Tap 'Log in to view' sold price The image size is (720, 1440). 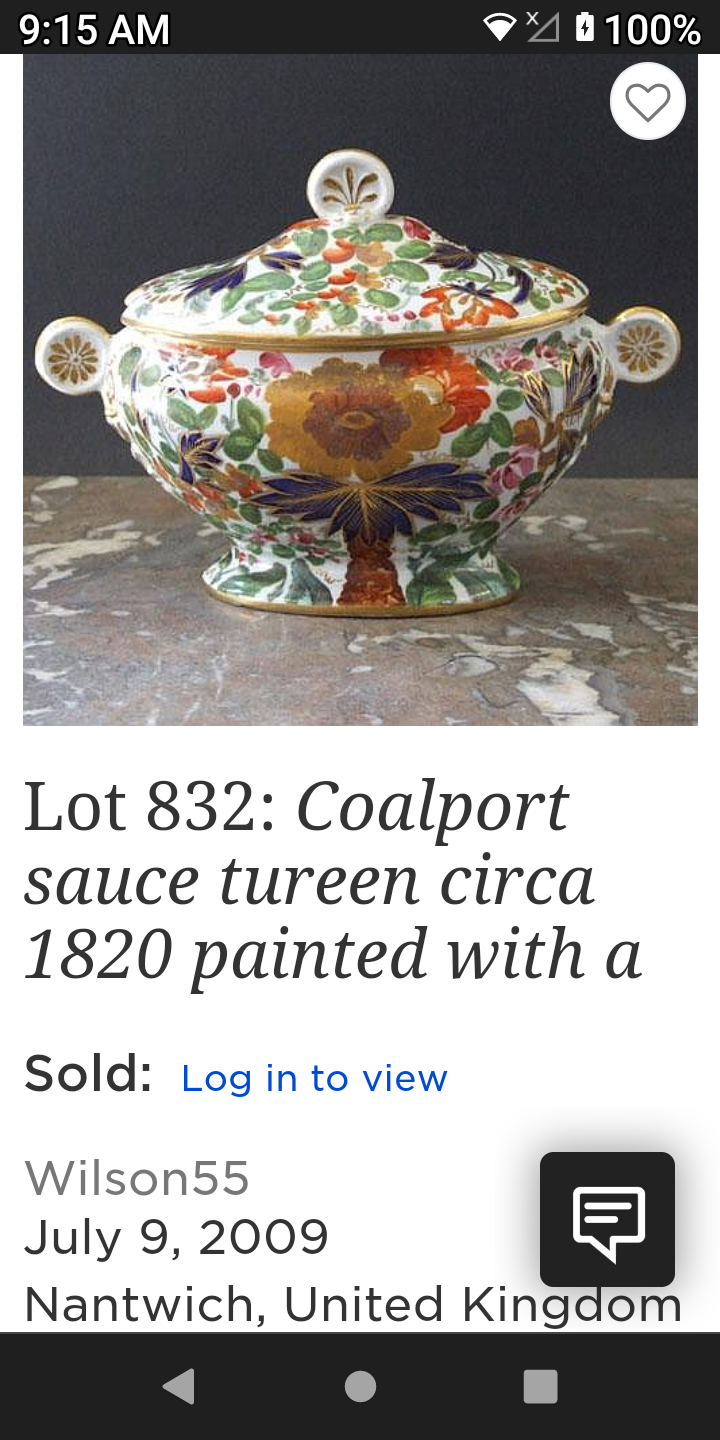pyautogui.click(x=314, y=1078)
